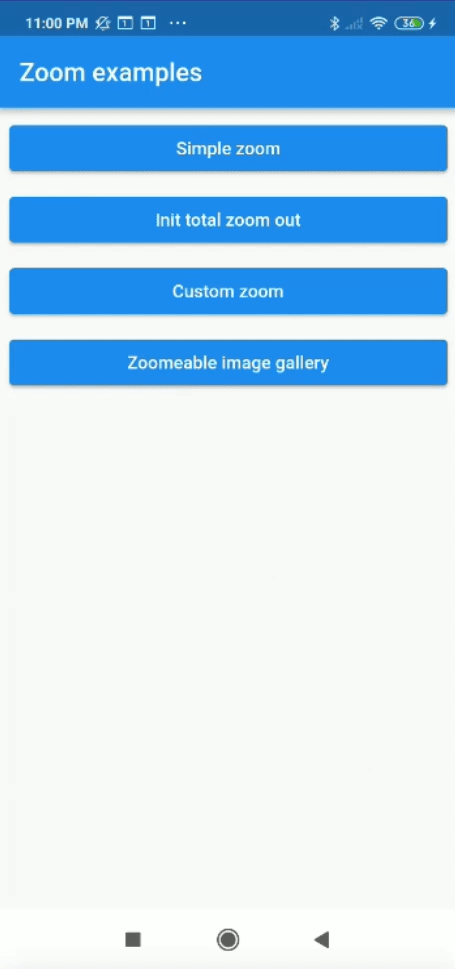Screen dimensions: 455x969
Task: Go back using the system back button
Action: [x=321, y=939]
